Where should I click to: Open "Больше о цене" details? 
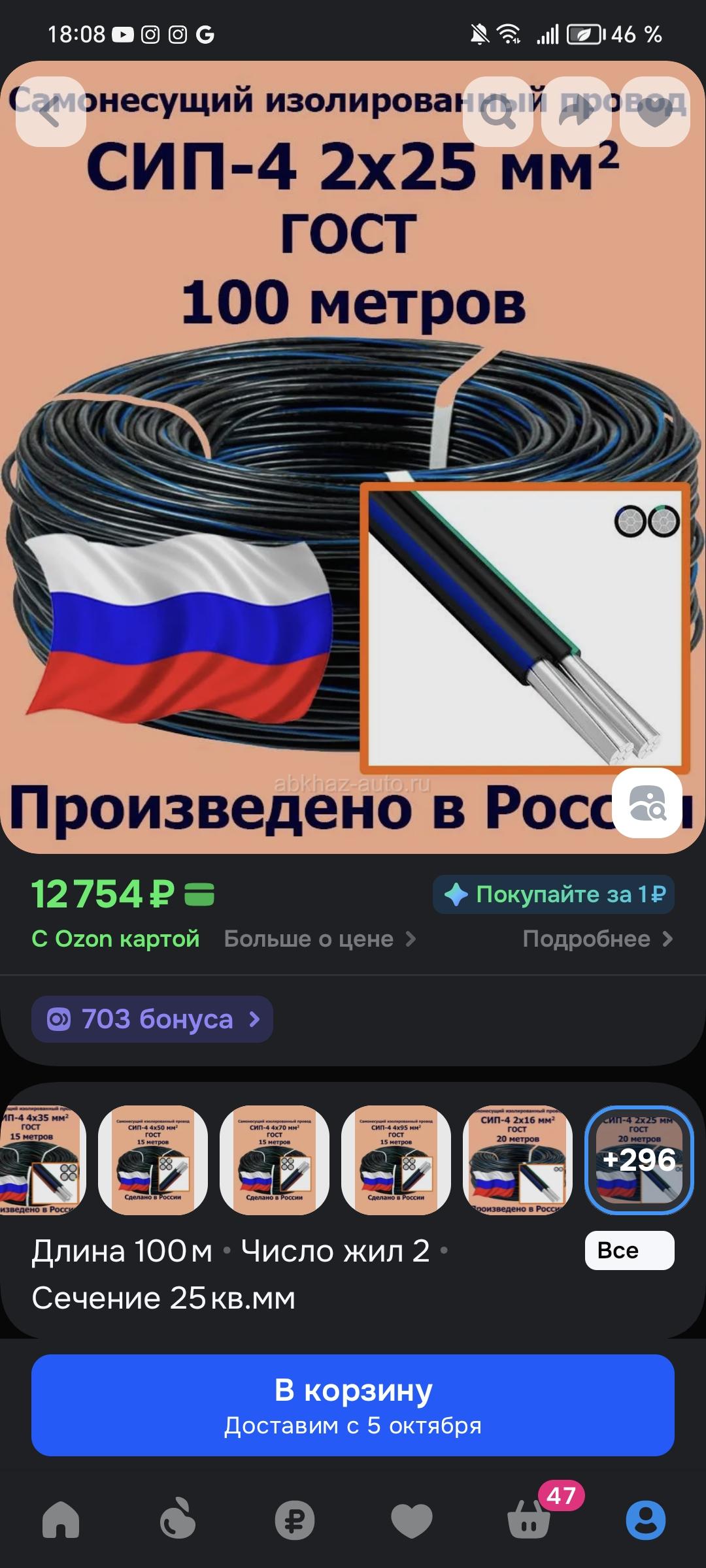click(320, 939)
